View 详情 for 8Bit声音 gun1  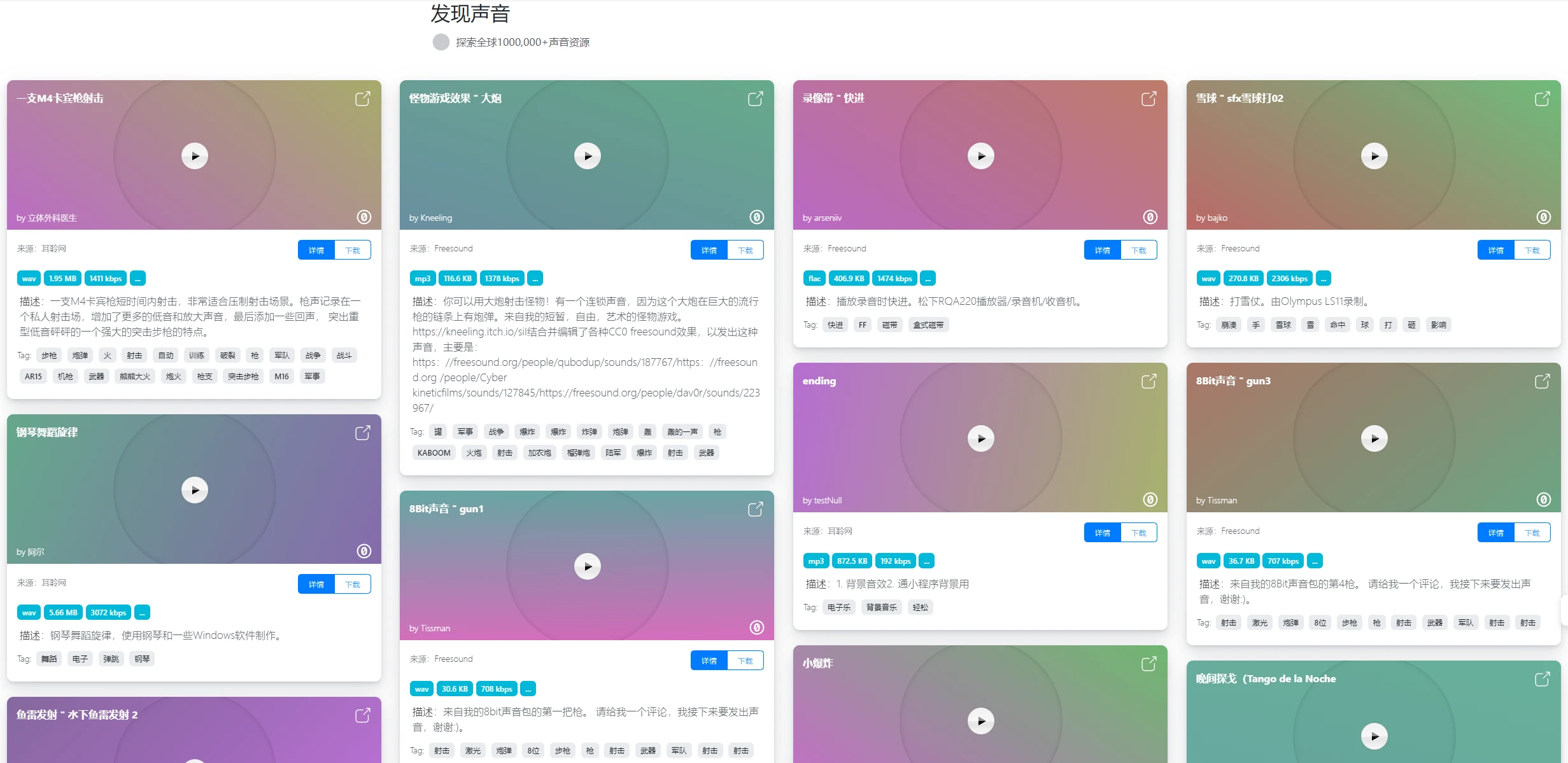[x=709, y=661]
